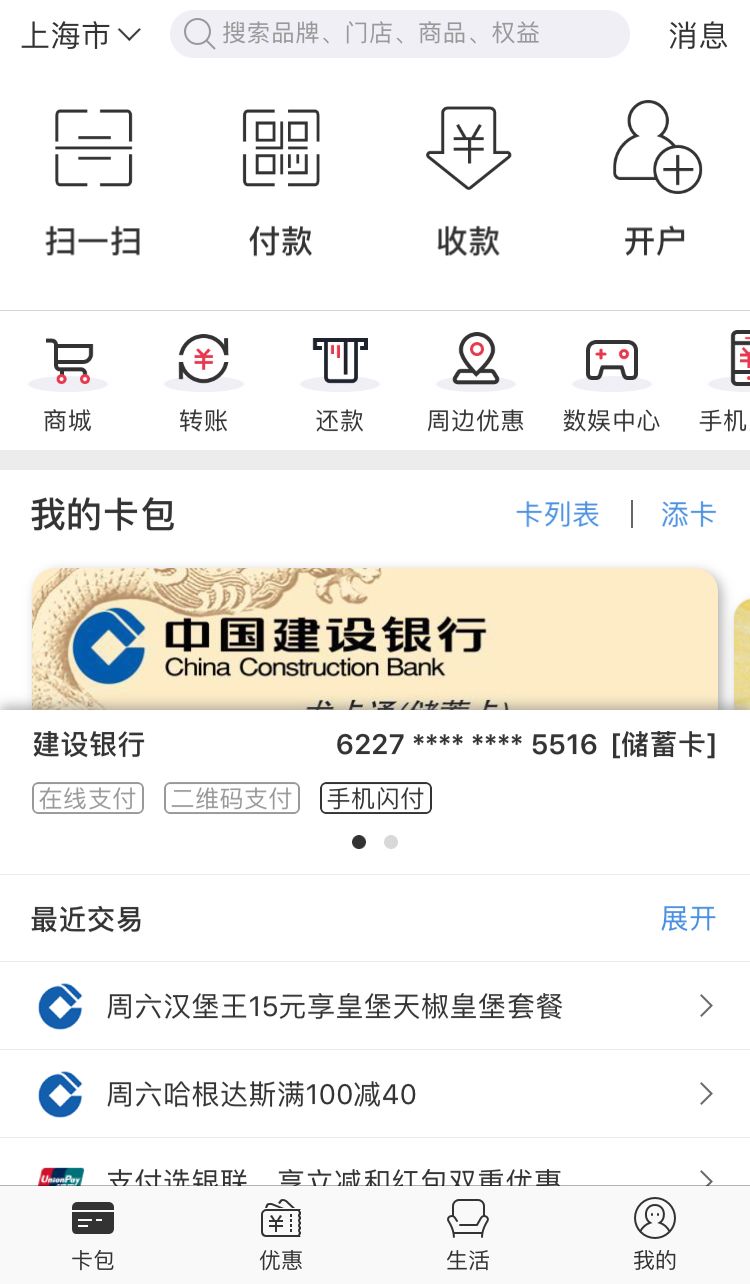Open the 商城 mall
Viewport: 750px width, 1284px height.
click(x=68, y=382)
